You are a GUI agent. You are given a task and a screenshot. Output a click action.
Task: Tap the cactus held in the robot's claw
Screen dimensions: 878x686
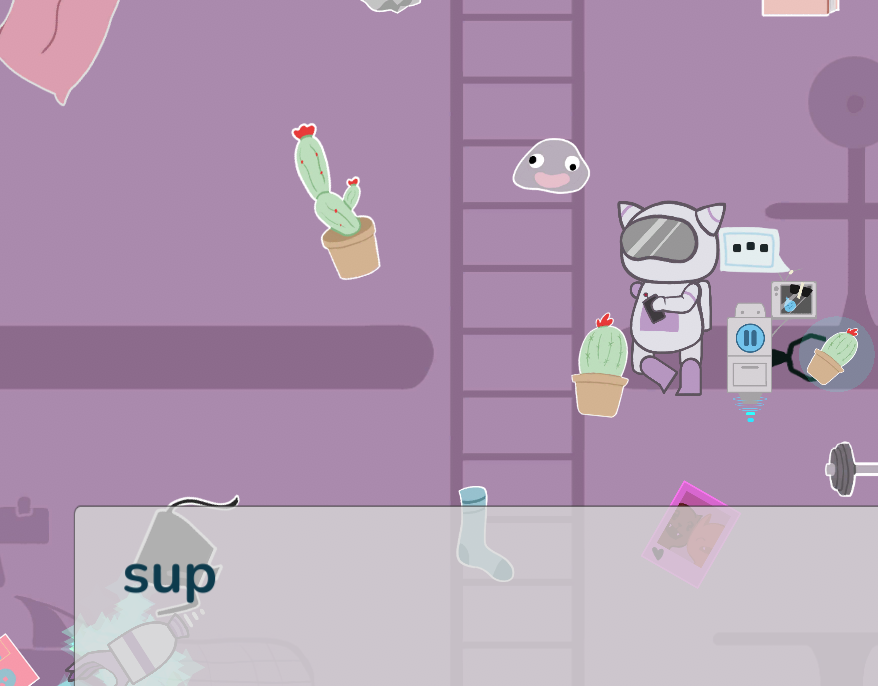pyautogui.click(x=834, y=355)
